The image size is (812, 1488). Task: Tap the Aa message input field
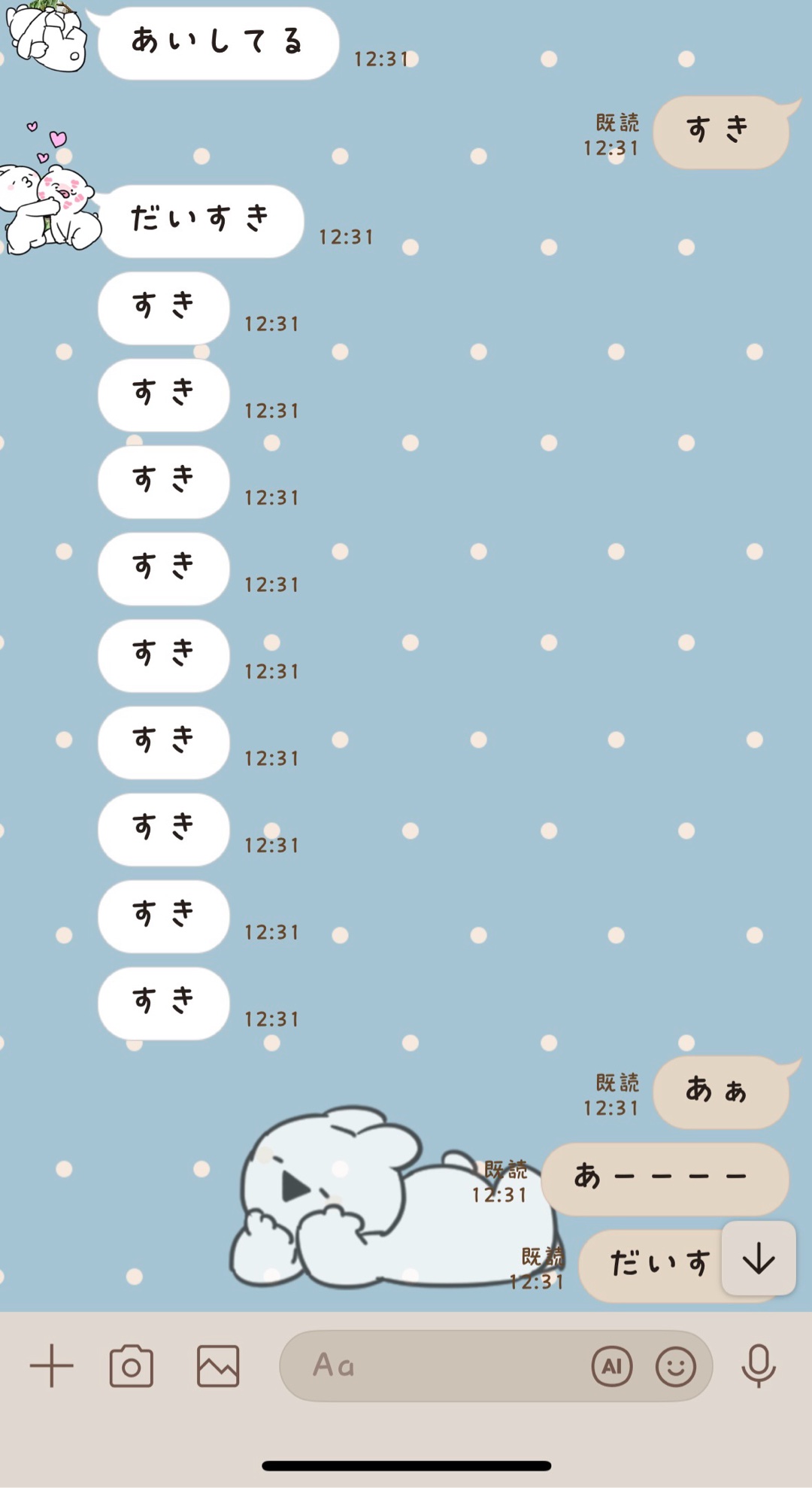[x=436, y=1365]
